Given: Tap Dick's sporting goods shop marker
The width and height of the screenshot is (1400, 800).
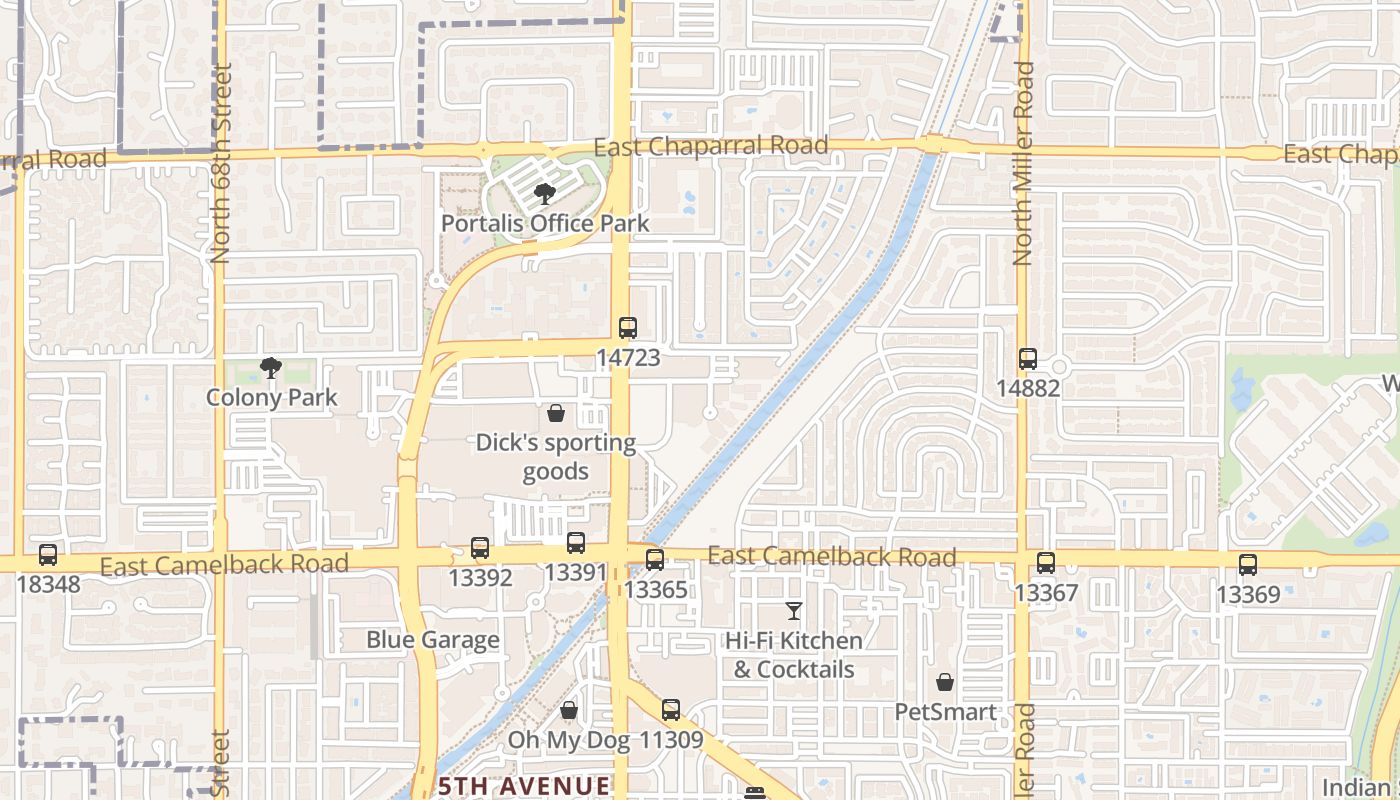Looking at the screenshot, I should click(556, 413).
